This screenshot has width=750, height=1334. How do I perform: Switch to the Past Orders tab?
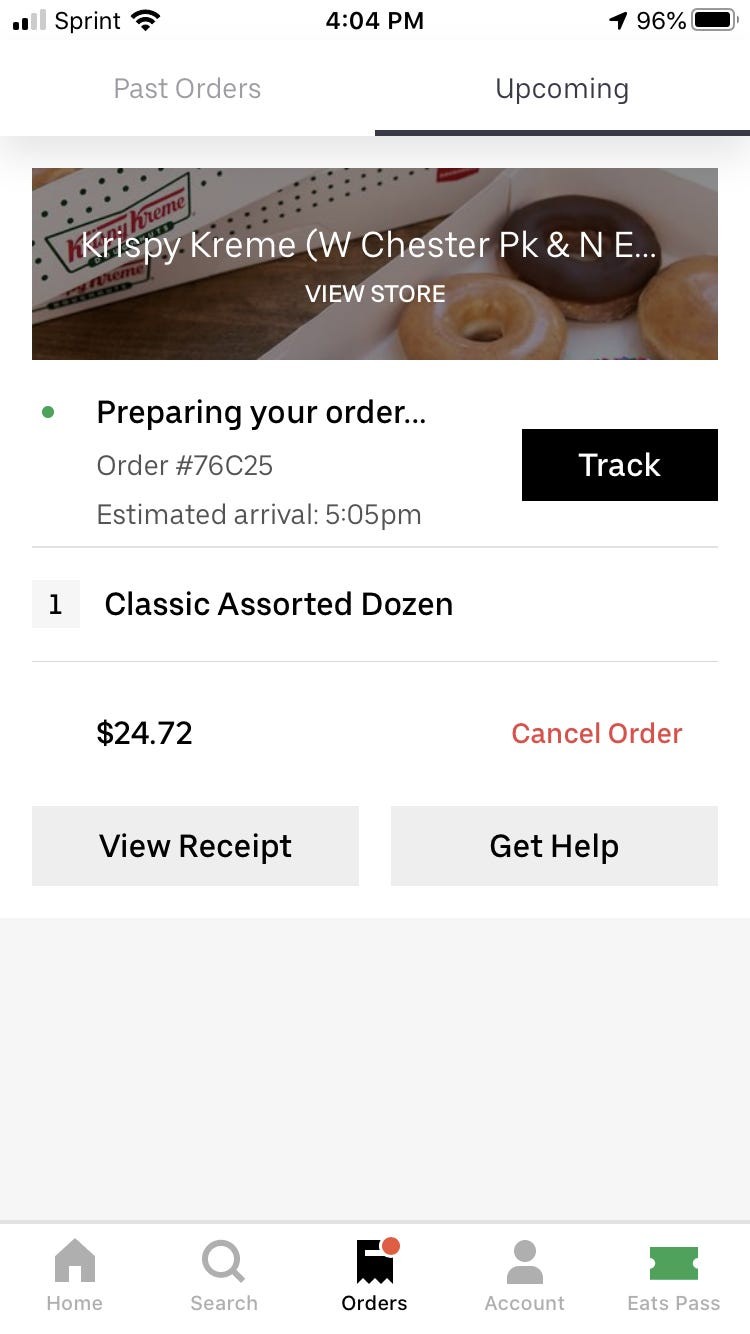(187, 88)
